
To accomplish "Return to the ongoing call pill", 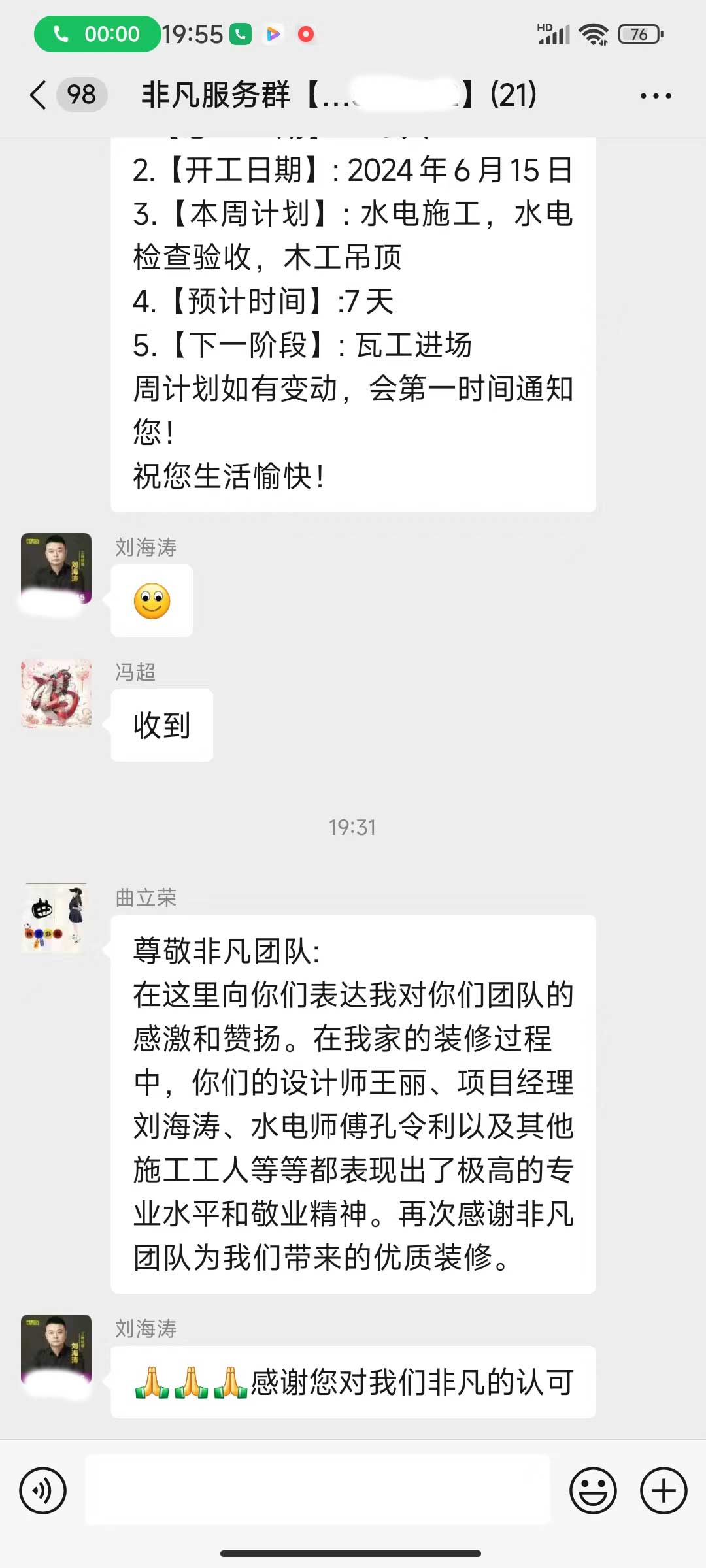I will [97, 34].
